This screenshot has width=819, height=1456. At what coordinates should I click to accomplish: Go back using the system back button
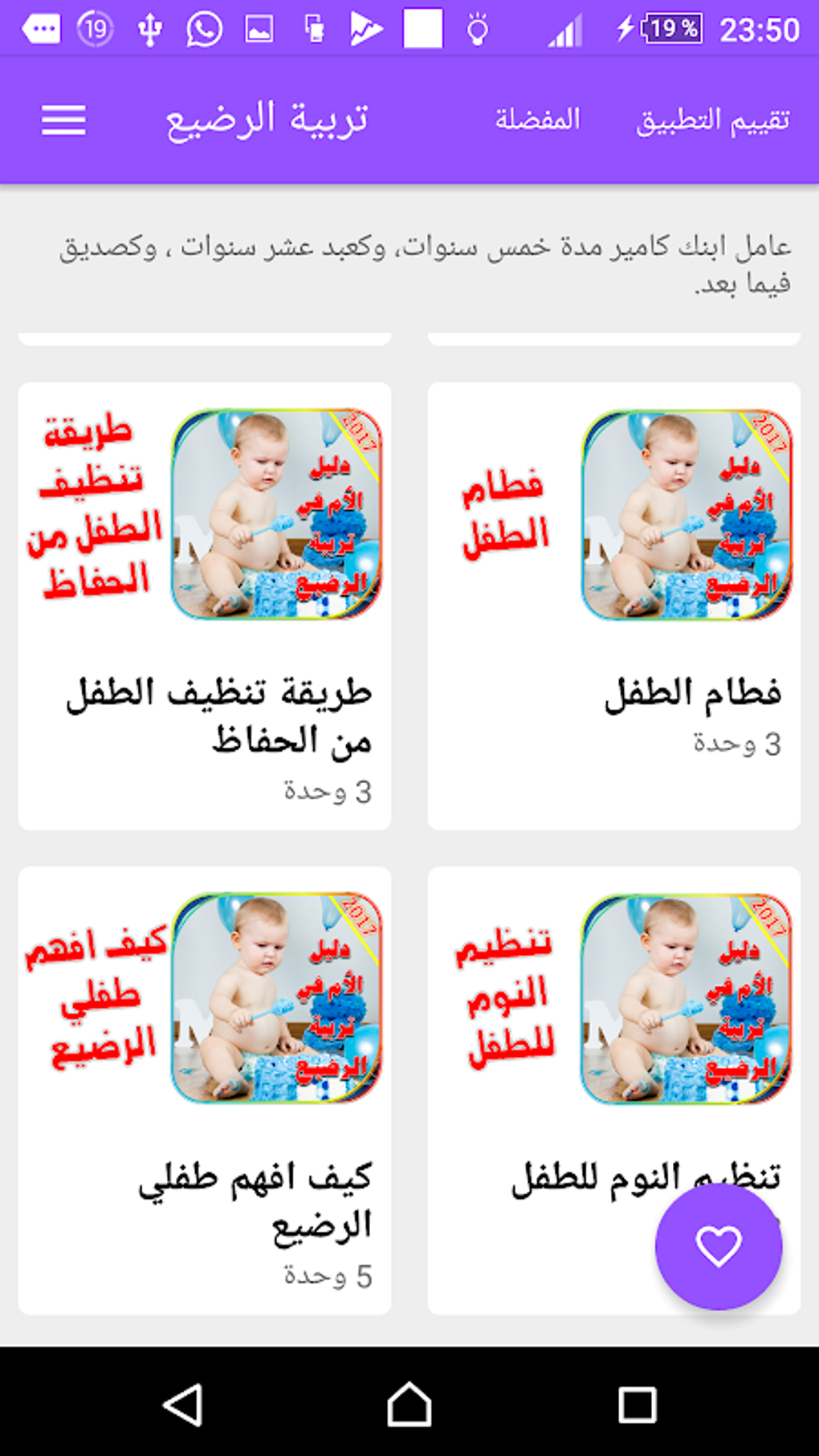click(x=182, y=1405)
